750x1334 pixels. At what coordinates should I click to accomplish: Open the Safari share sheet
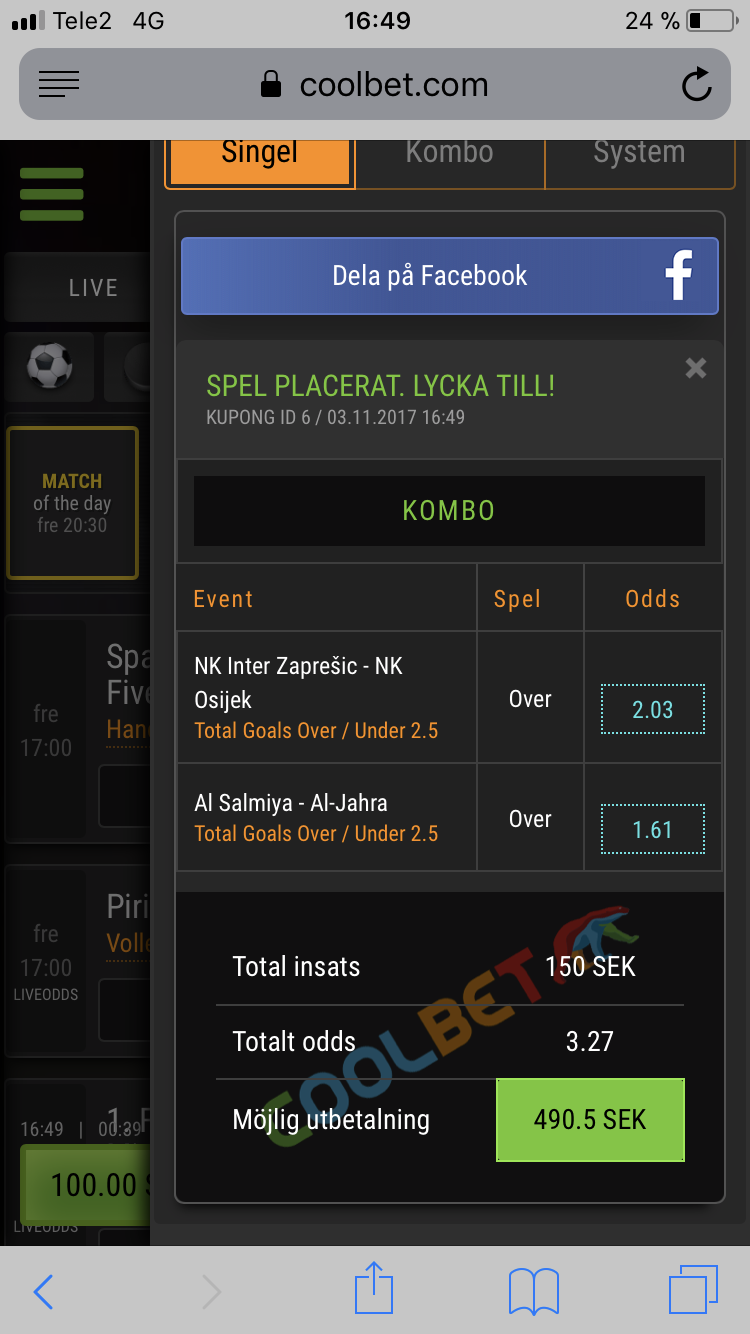pyautogui.click(x=374, y=1288)
